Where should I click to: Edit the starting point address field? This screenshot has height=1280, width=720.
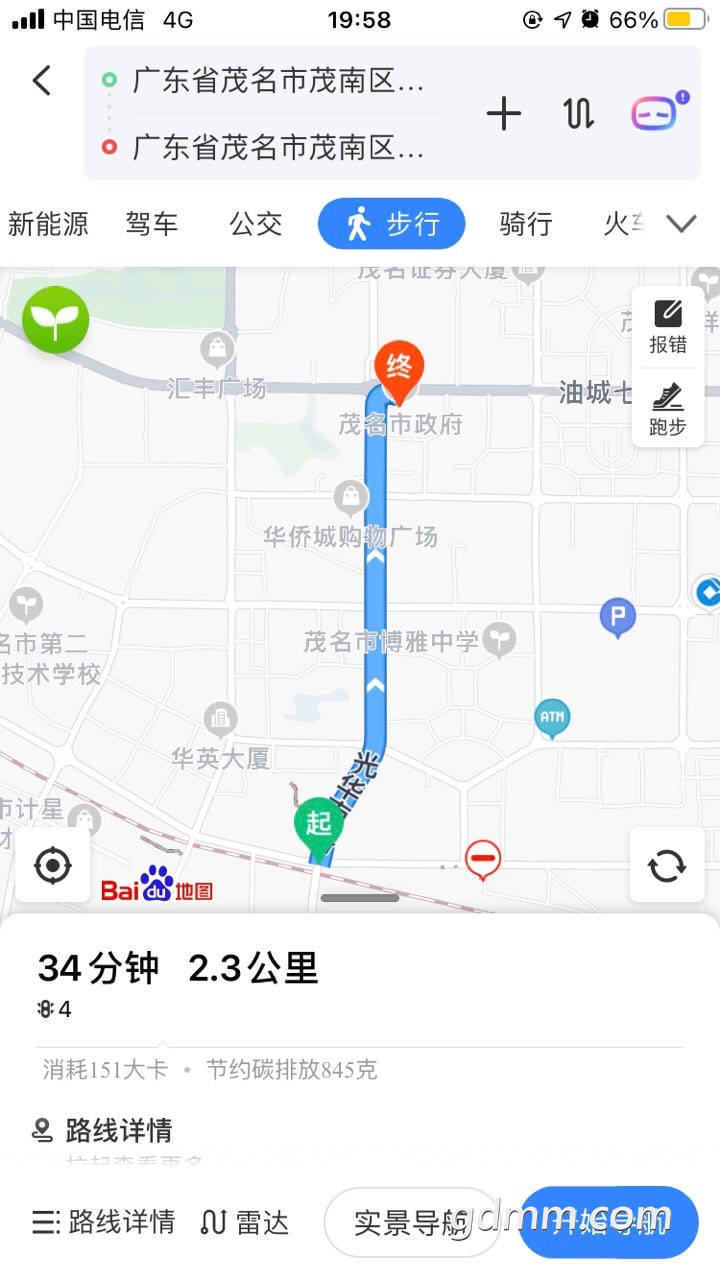(278, 81)
